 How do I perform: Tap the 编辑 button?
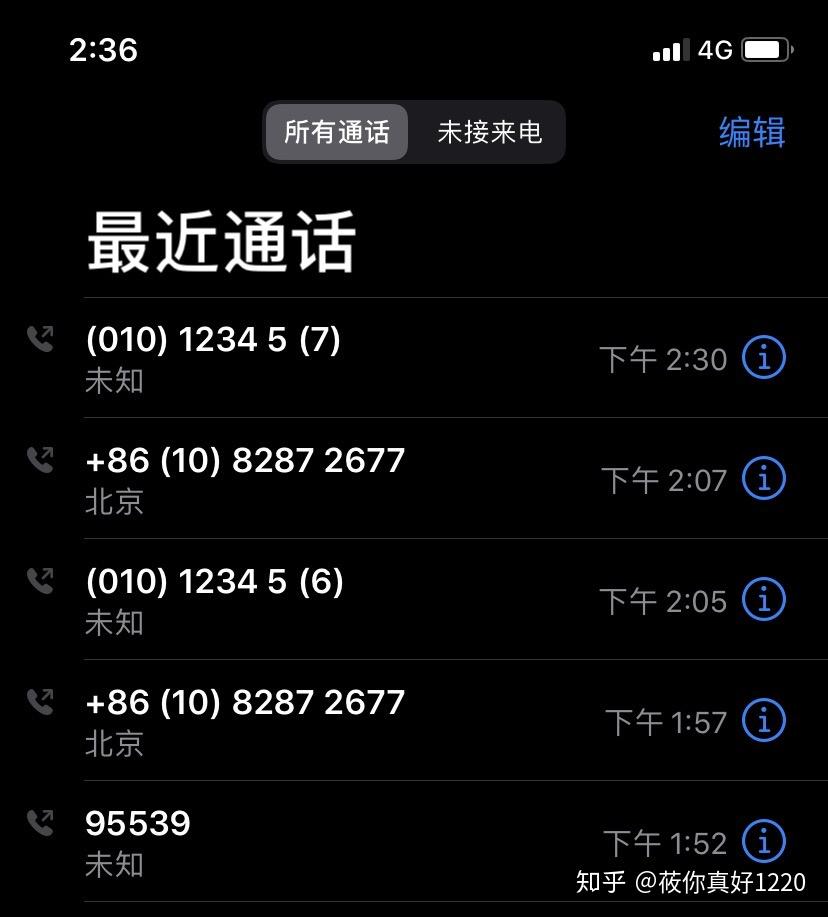751,131
